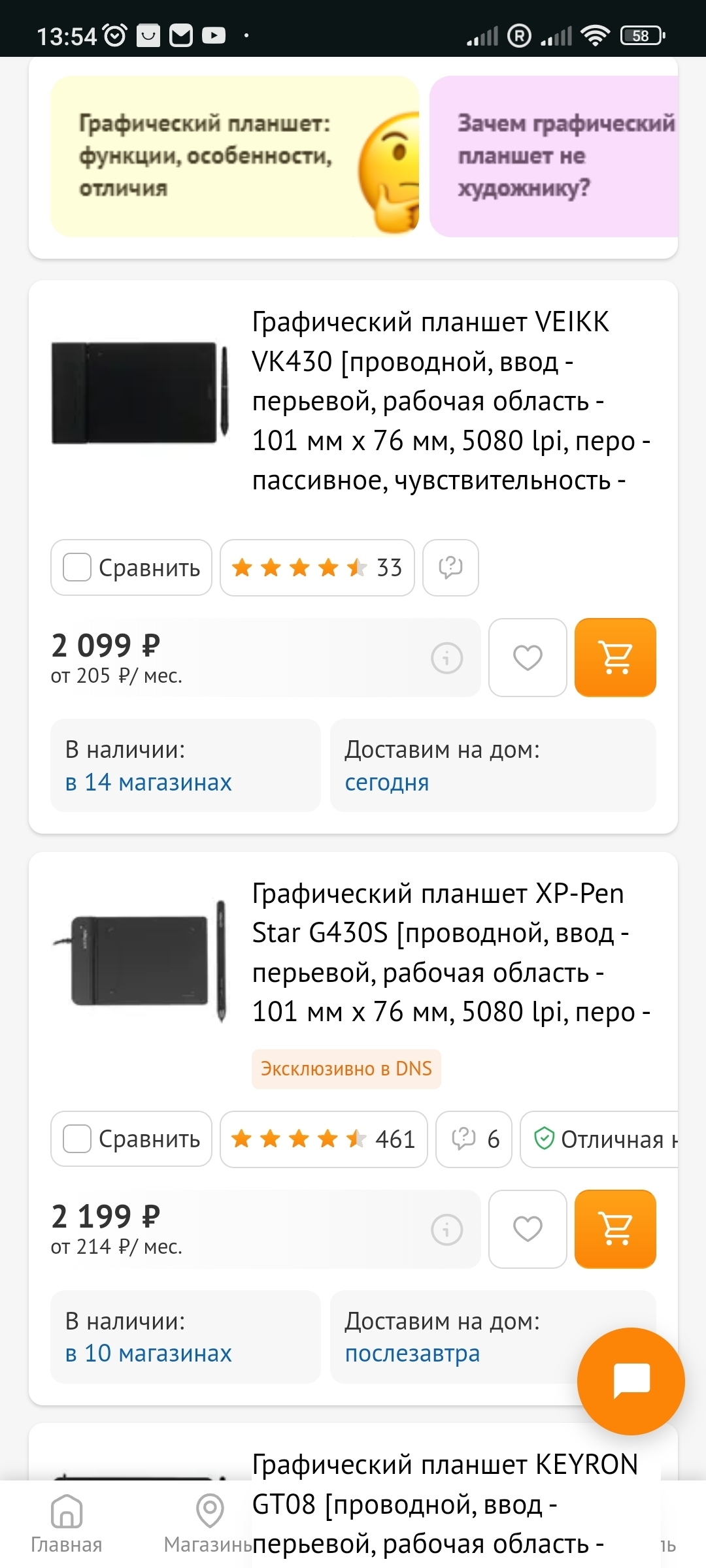Show price info for 2 099 ₽ tablet

pos(447,658)
